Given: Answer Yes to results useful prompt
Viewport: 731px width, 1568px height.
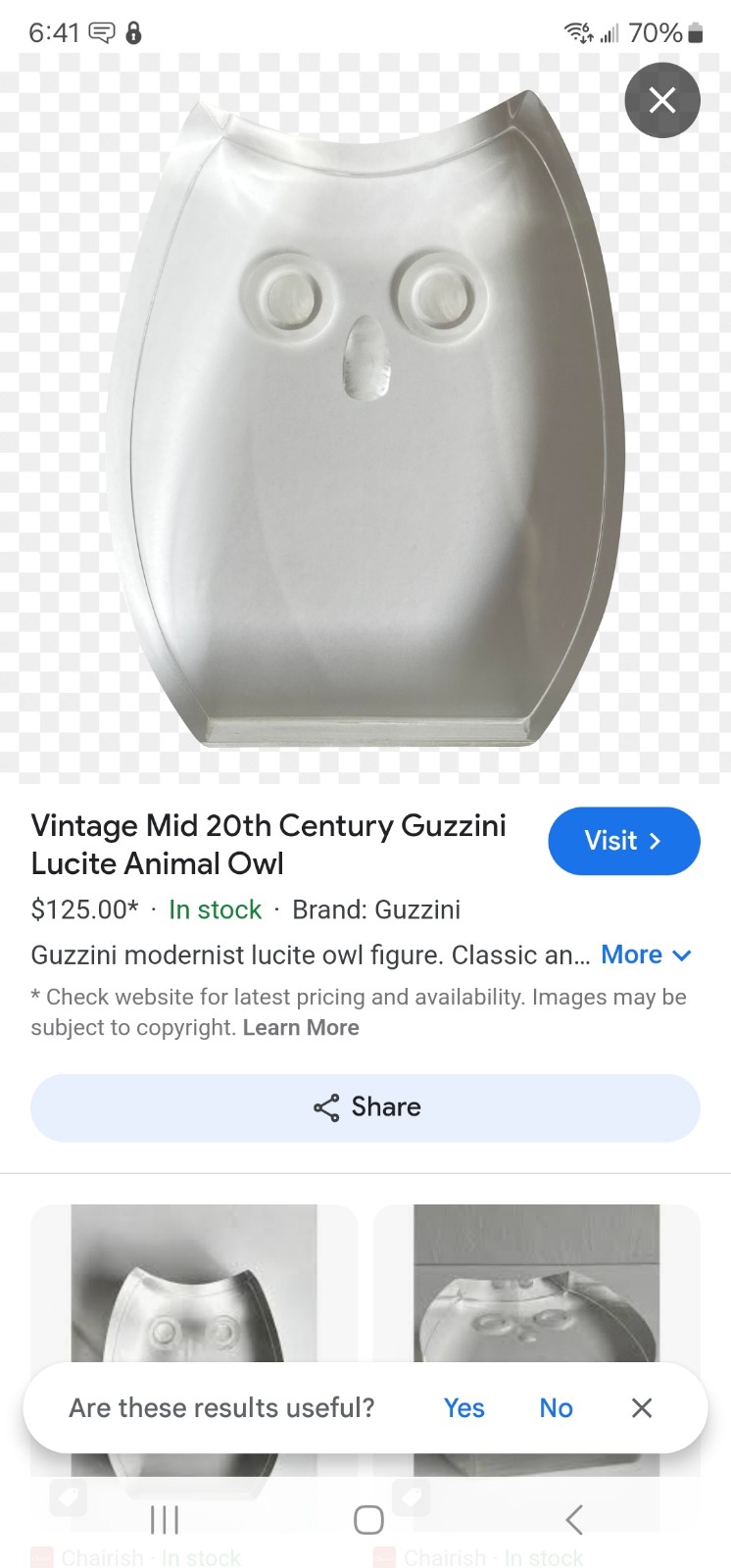Looking at the screenshot, I should pyautogui.click(x=463, y=1408).
